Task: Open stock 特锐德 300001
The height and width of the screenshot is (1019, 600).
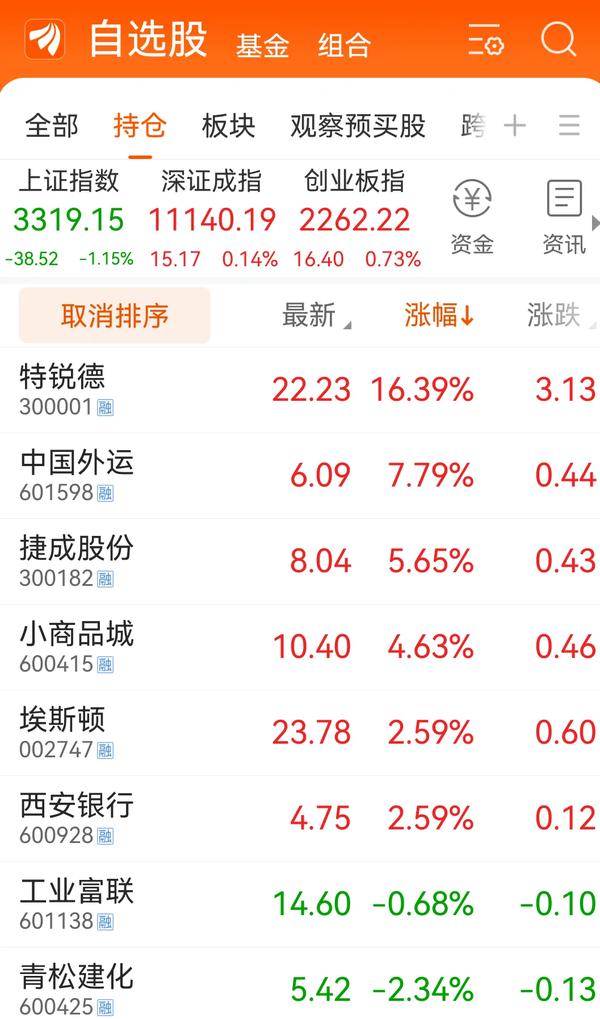Action: [300, 390]
